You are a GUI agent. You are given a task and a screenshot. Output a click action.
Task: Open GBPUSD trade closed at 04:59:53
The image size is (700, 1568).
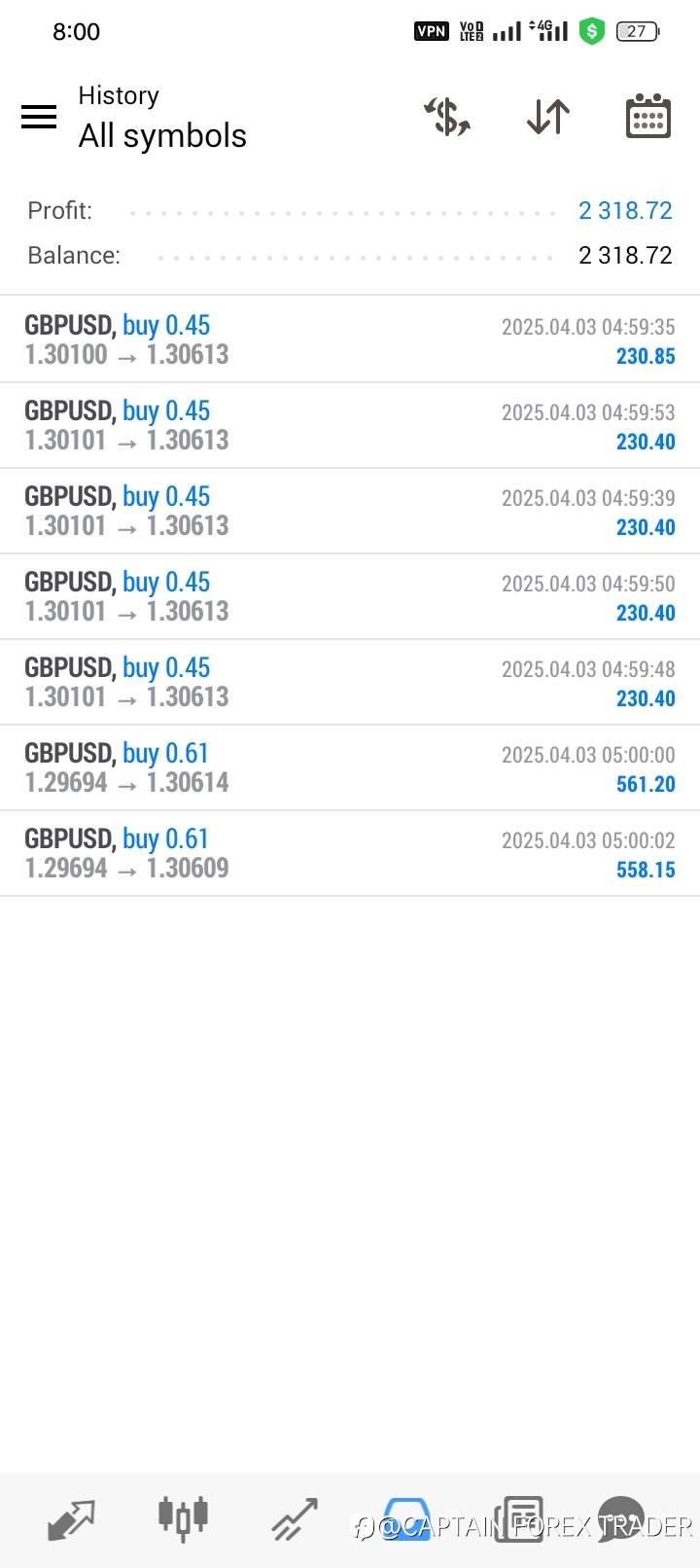pyautogui.click(x=350, y=425)
